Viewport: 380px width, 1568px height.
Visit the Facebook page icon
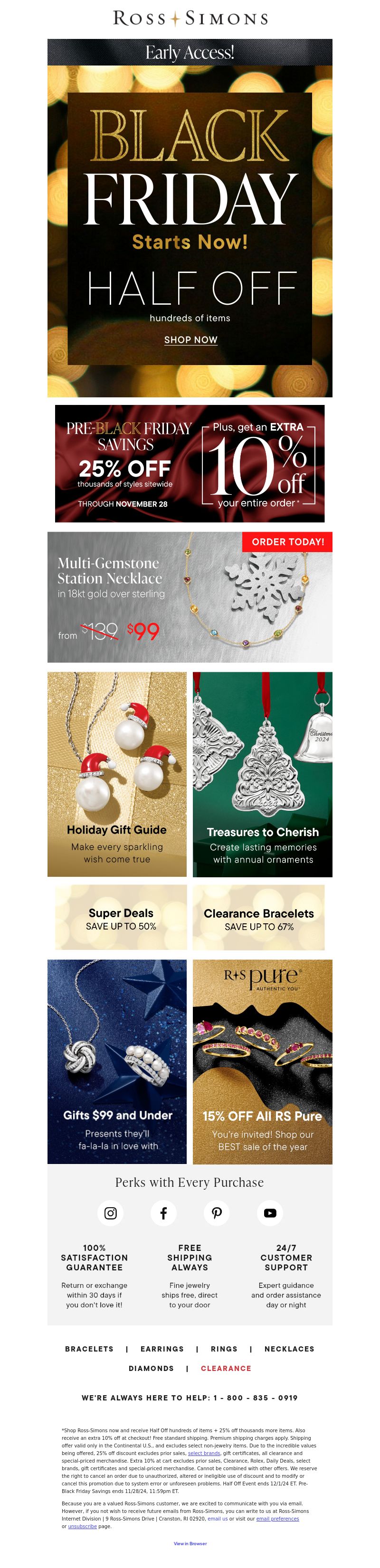tap(163, 1212)
